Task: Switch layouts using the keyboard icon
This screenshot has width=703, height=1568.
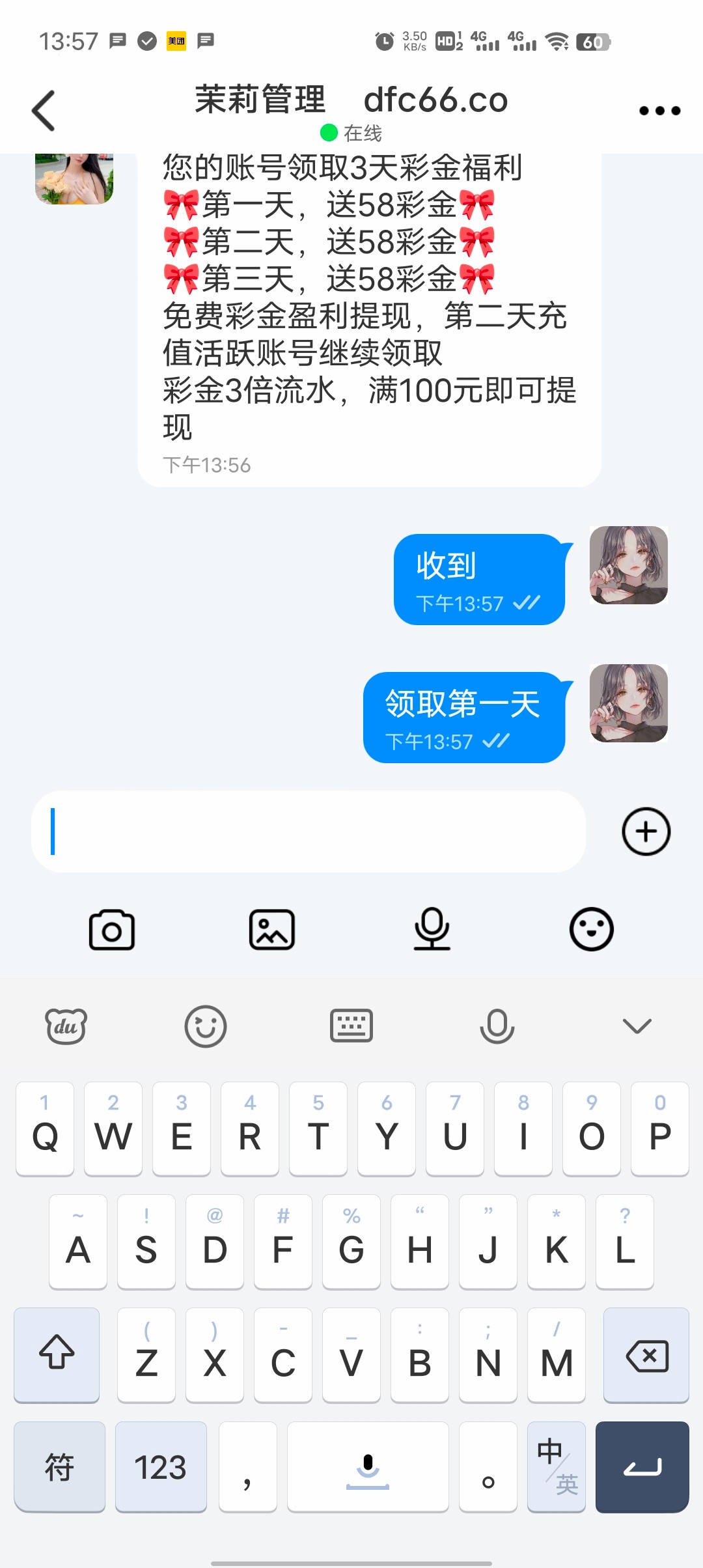Action: pos(351,1024)
